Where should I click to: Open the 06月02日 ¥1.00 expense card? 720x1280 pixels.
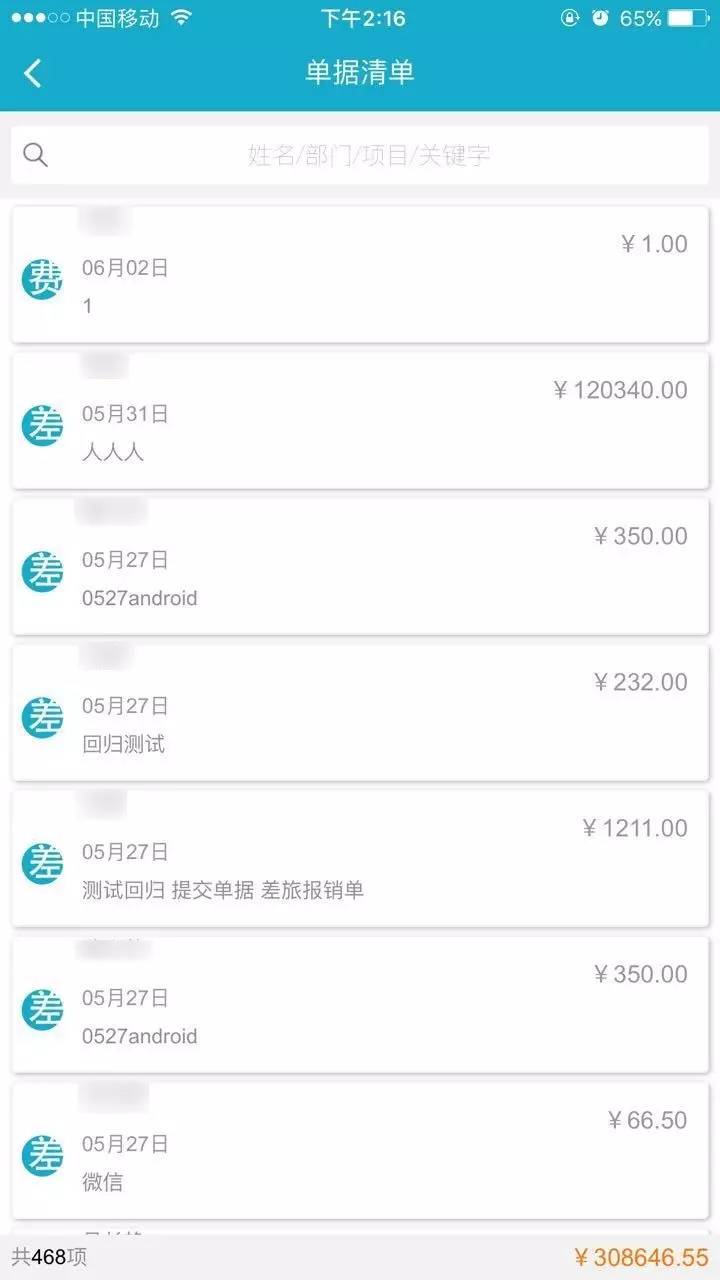point(360,275)
